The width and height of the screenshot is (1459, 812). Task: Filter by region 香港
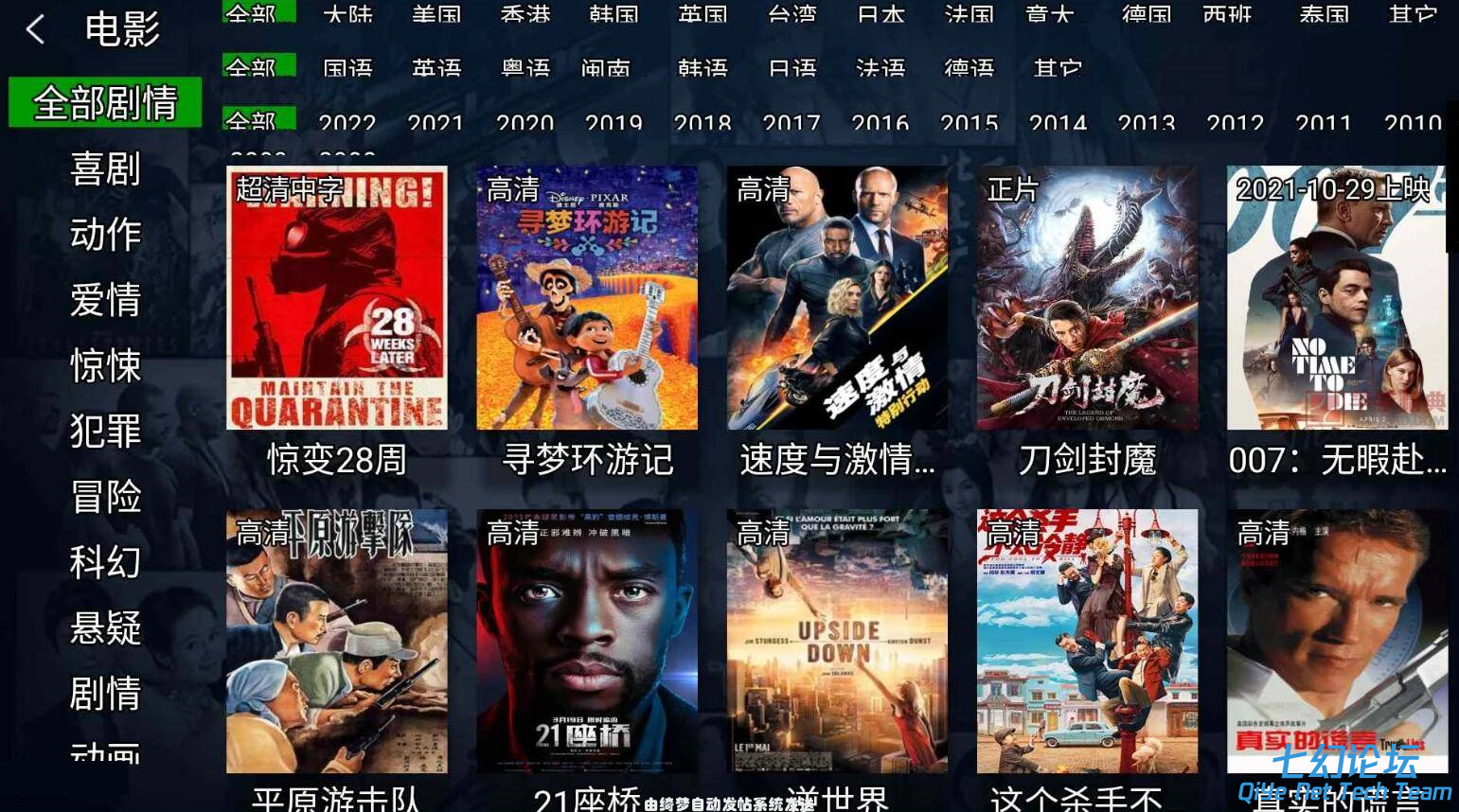525,14
